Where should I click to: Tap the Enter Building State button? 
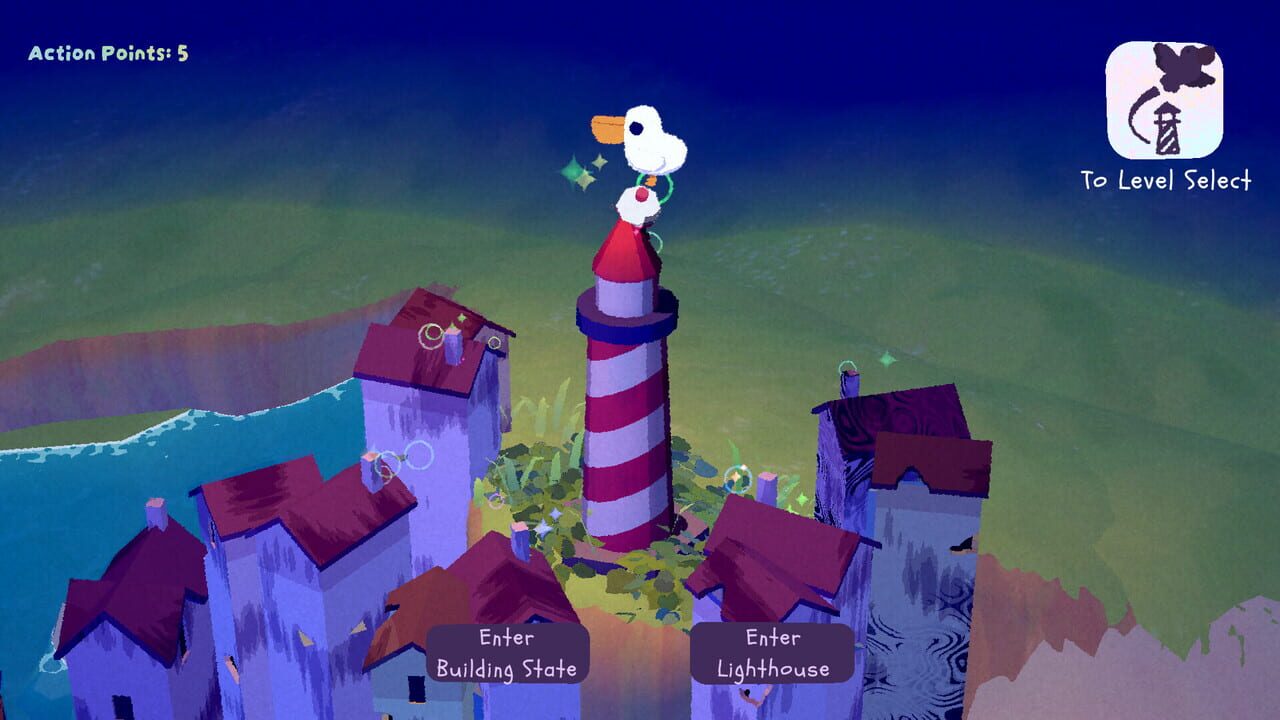point(506,653)
